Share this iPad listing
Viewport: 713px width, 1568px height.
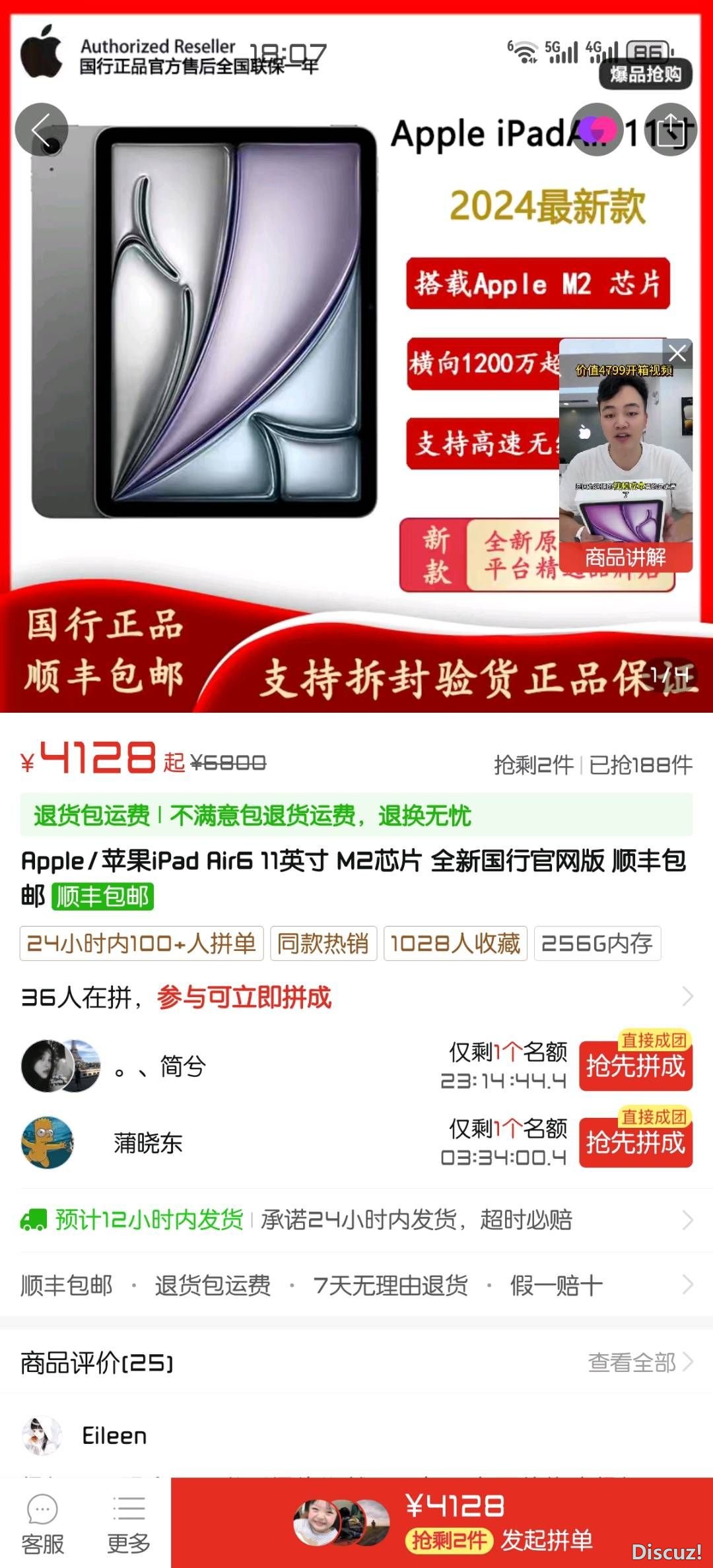pos(671,129)
